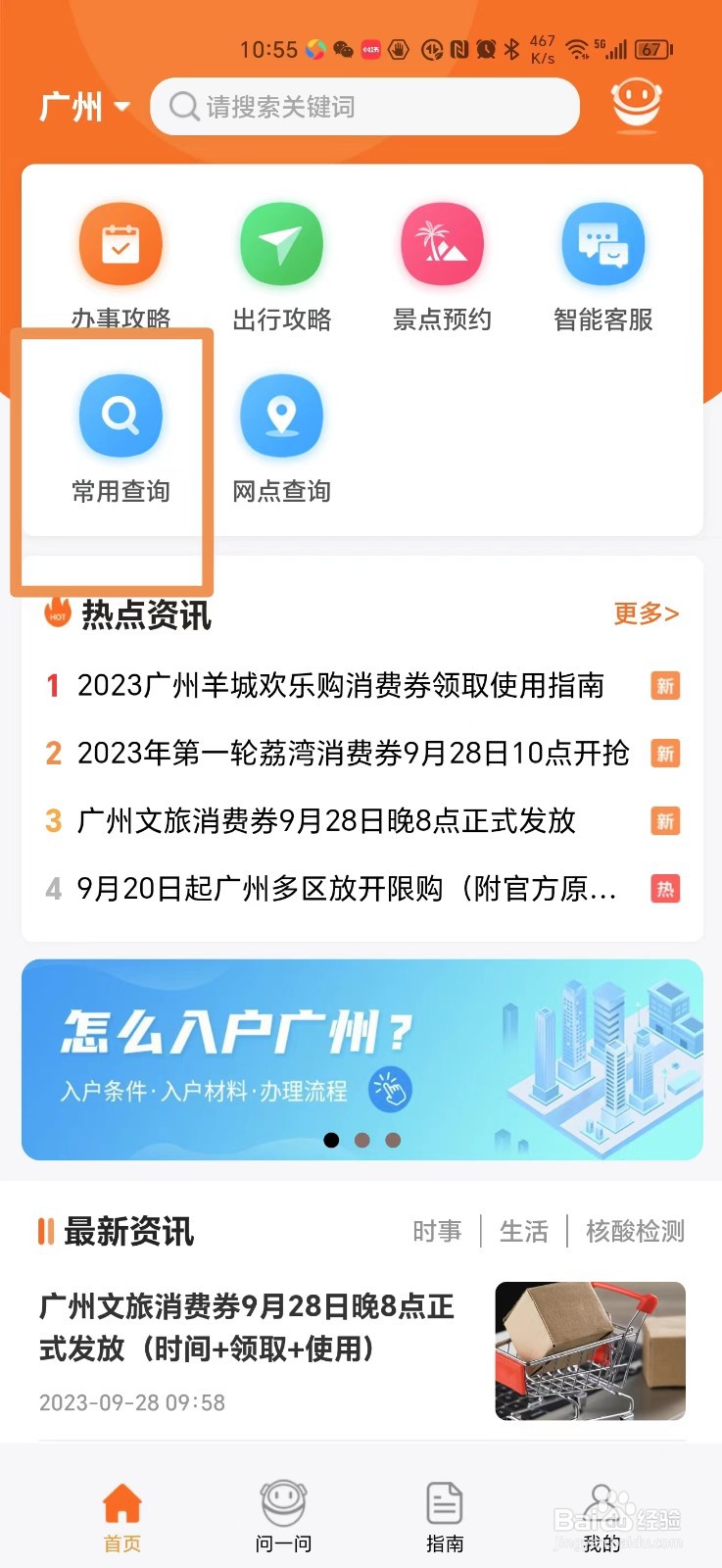Tap the robot avatar in top right corner

coord(636,106)
